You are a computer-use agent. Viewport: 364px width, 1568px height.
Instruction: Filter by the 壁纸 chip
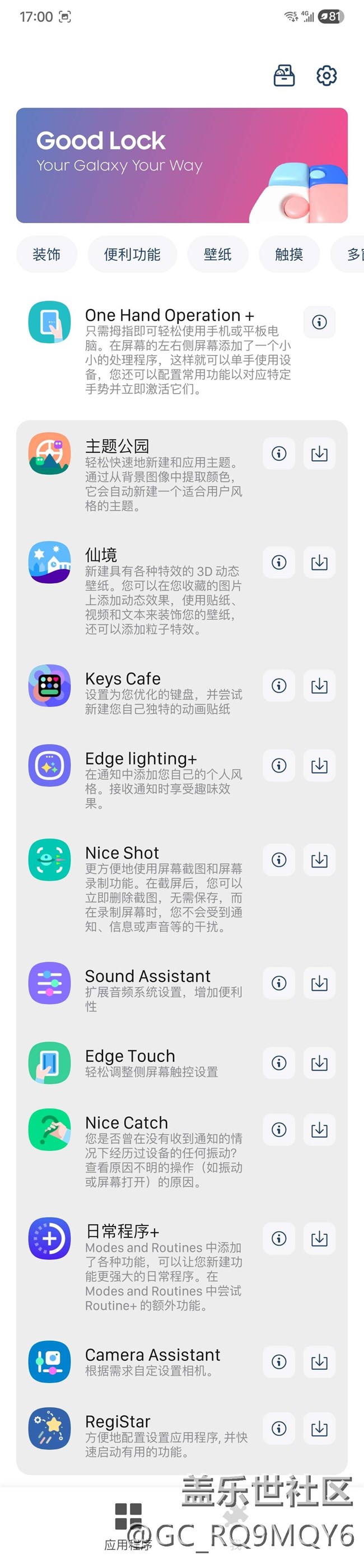tap(217, 255)
